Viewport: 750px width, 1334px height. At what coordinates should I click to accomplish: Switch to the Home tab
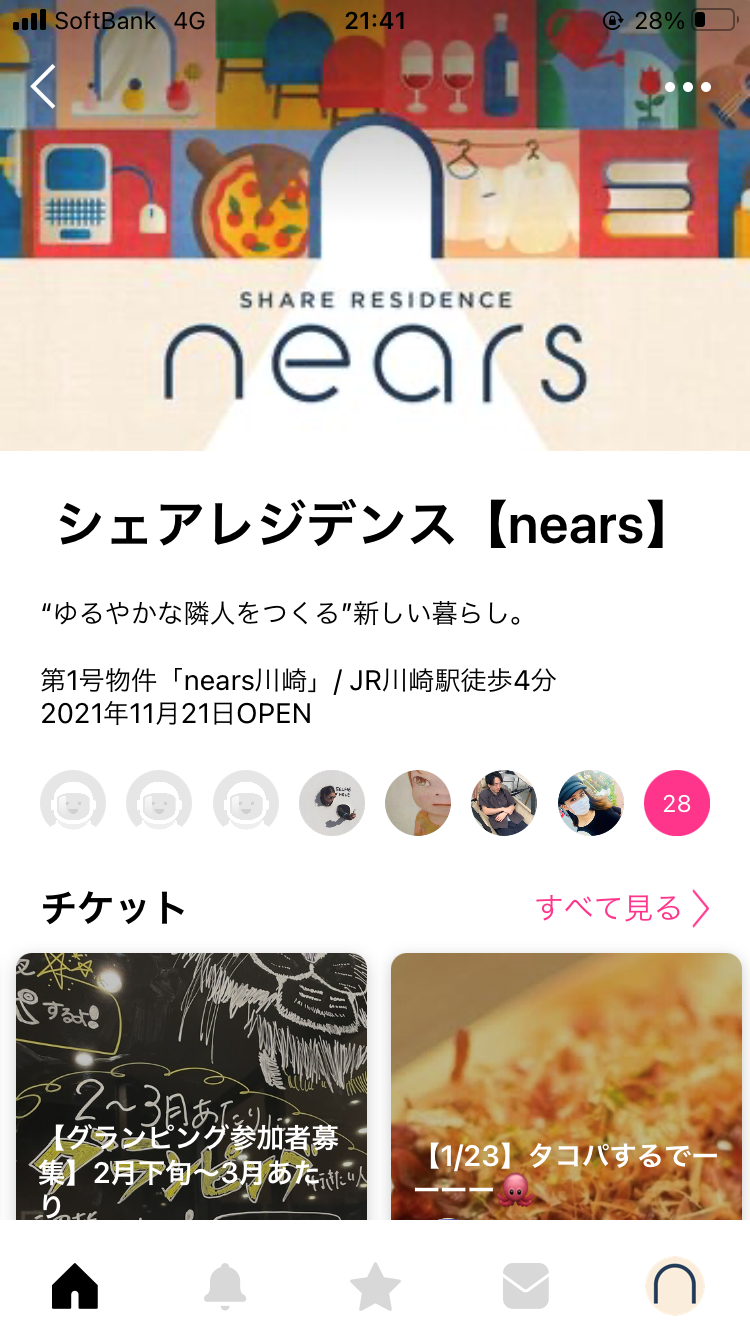[75, 1286]
